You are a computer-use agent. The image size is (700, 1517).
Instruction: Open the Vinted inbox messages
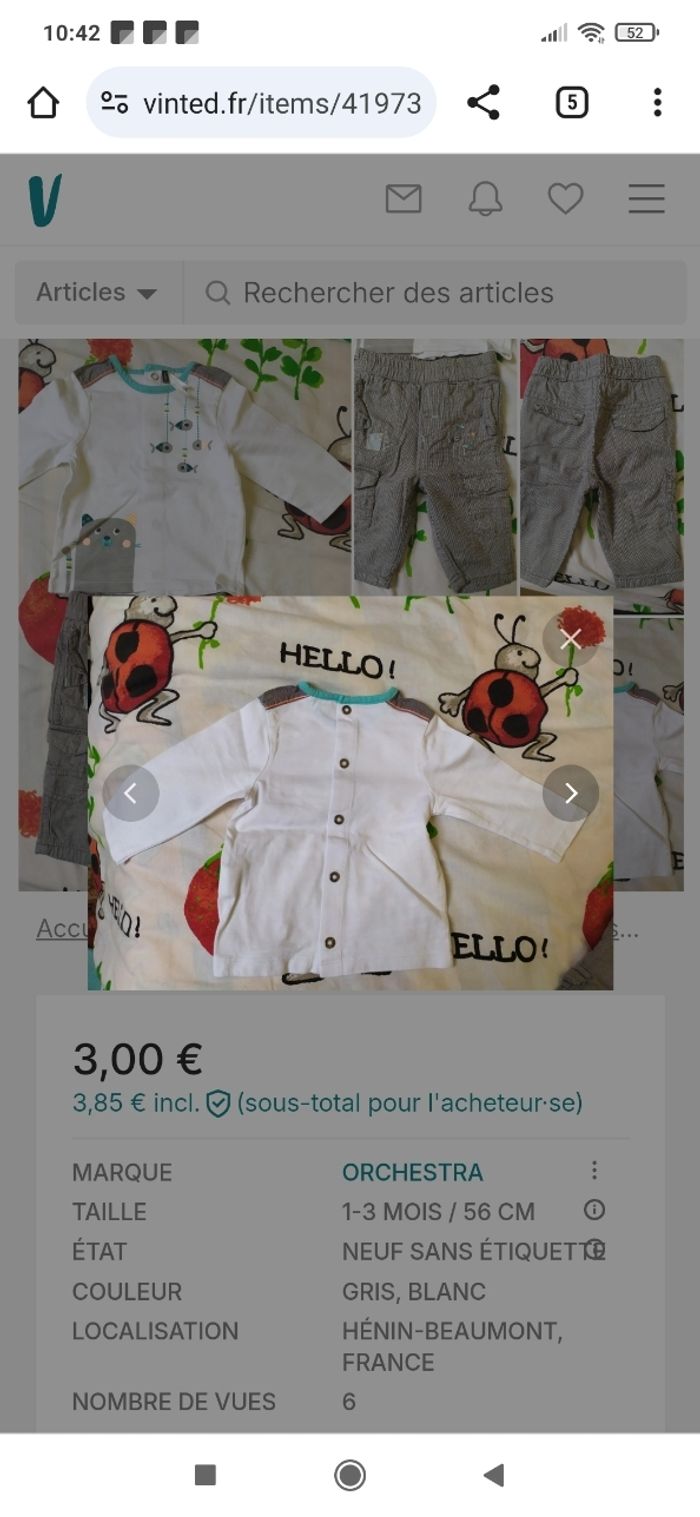[403, 199]
